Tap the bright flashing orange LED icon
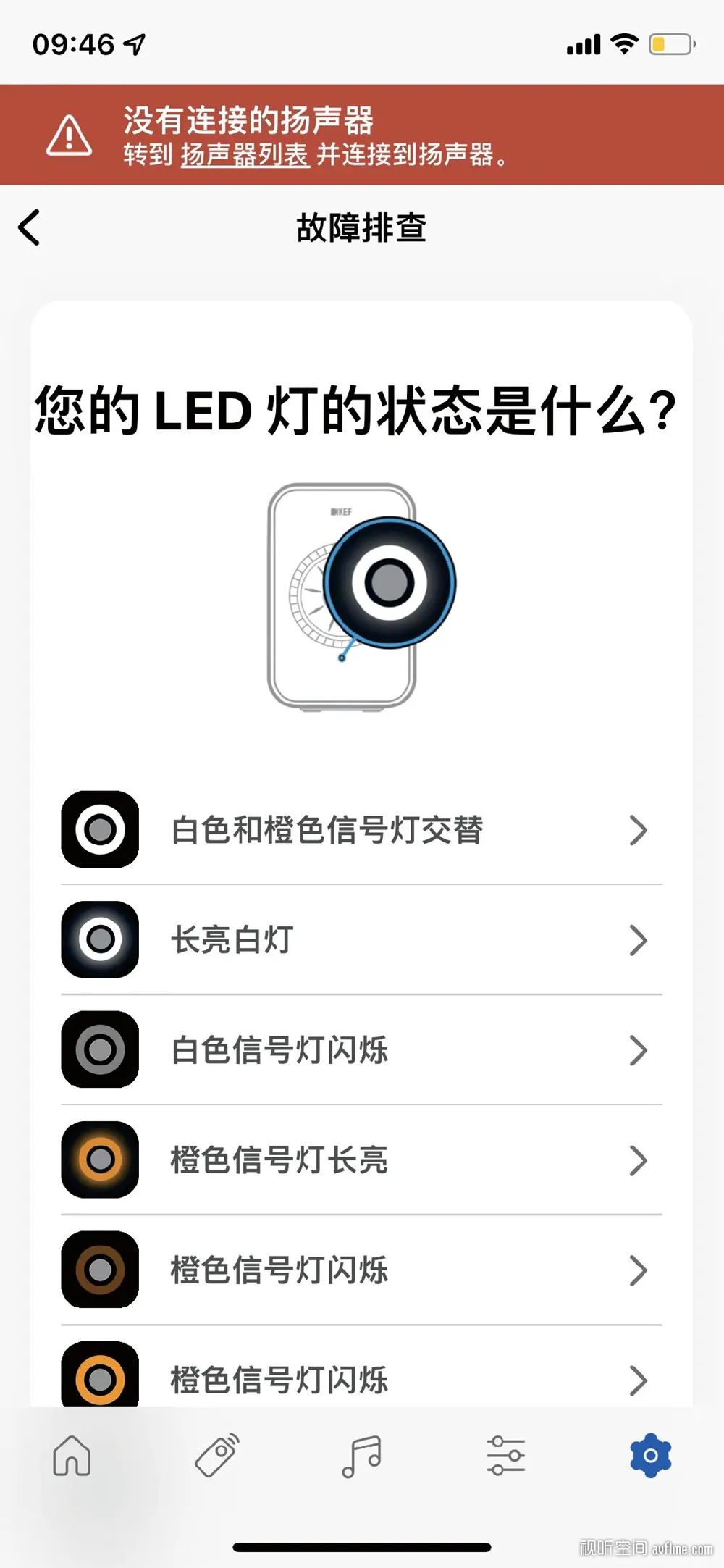The width and height of the screenshot is (724, 1568). (99, 1377)
